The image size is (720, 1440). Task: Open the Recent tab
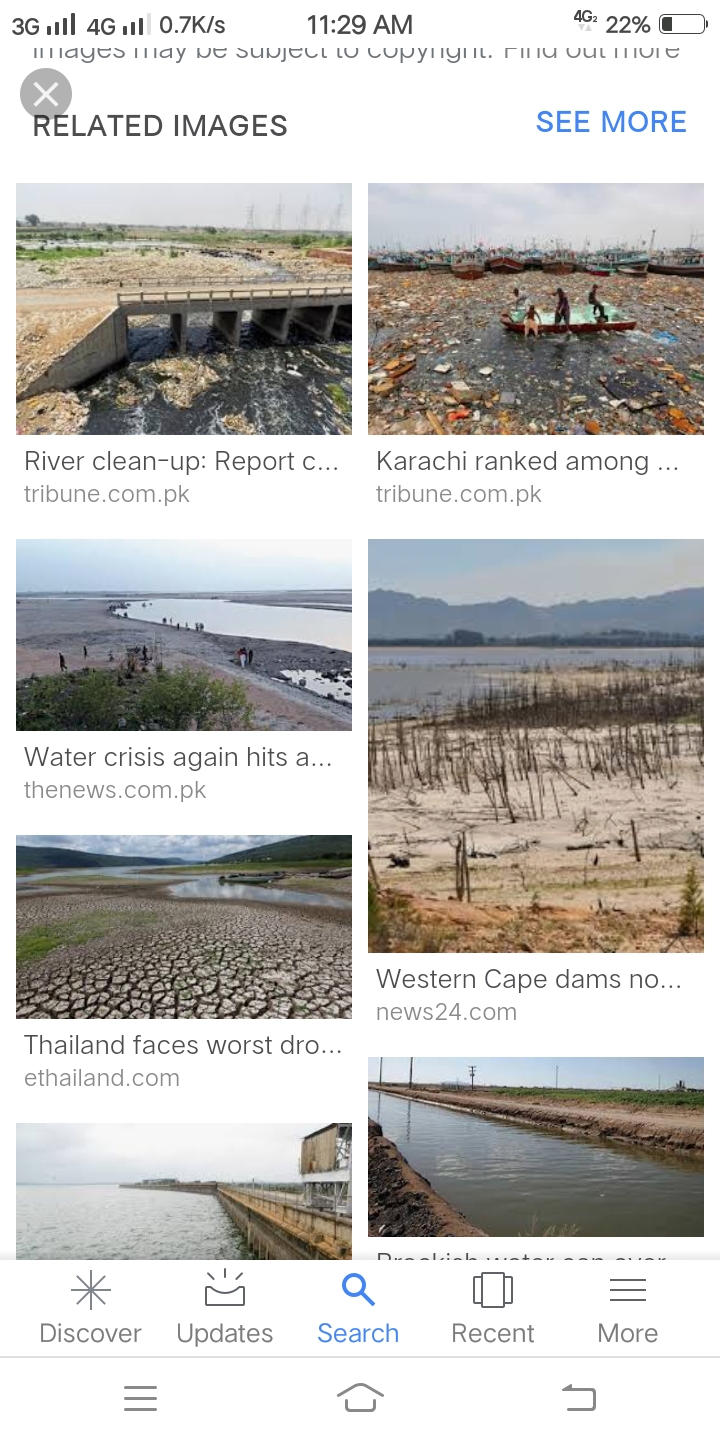pos(493,1308)
